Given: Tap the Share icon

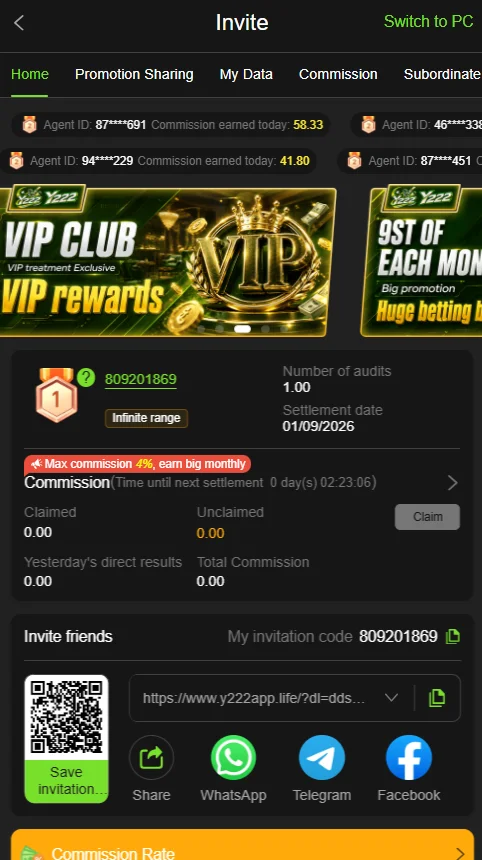Looking at the screenshot, I should click(x=151, y=758).
